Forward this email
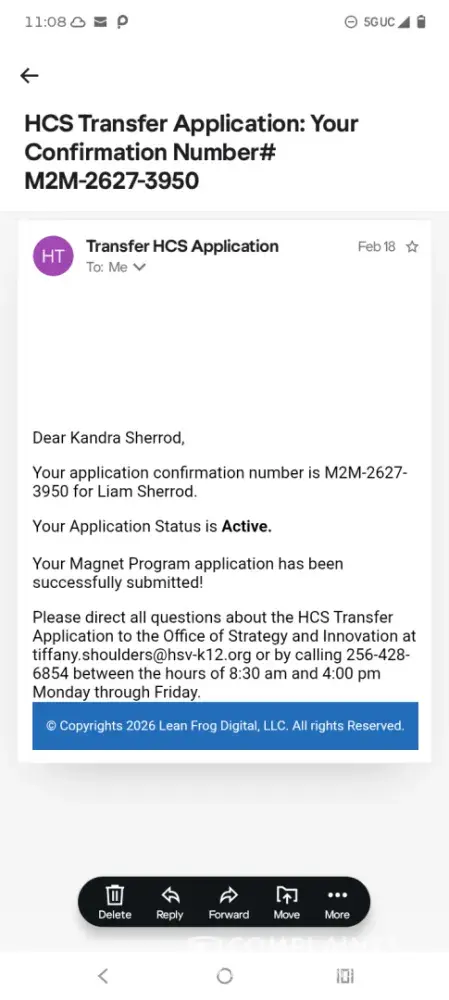 [228, 902]
